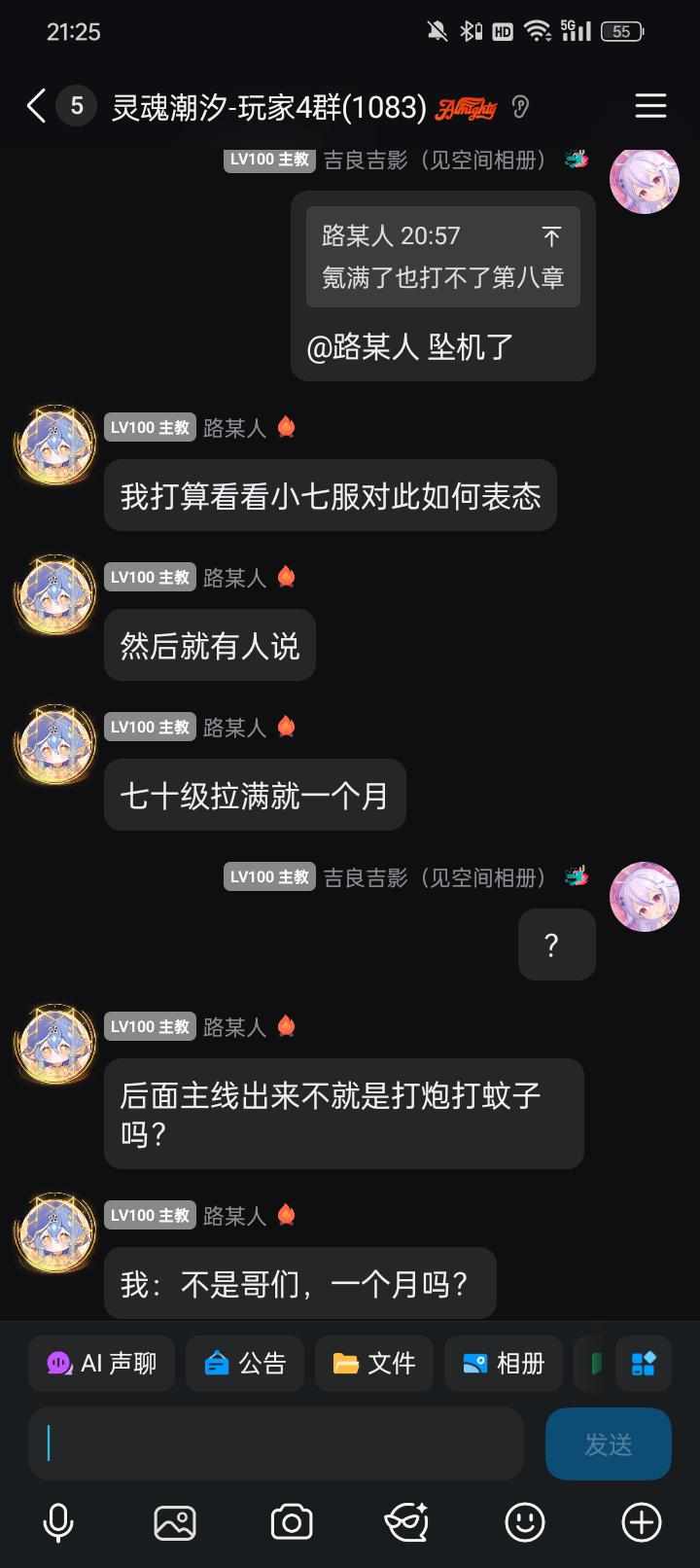Open AI 声聊 shortcut
The height and width of the screenshot is (1568, 700).
[101, 1364]
